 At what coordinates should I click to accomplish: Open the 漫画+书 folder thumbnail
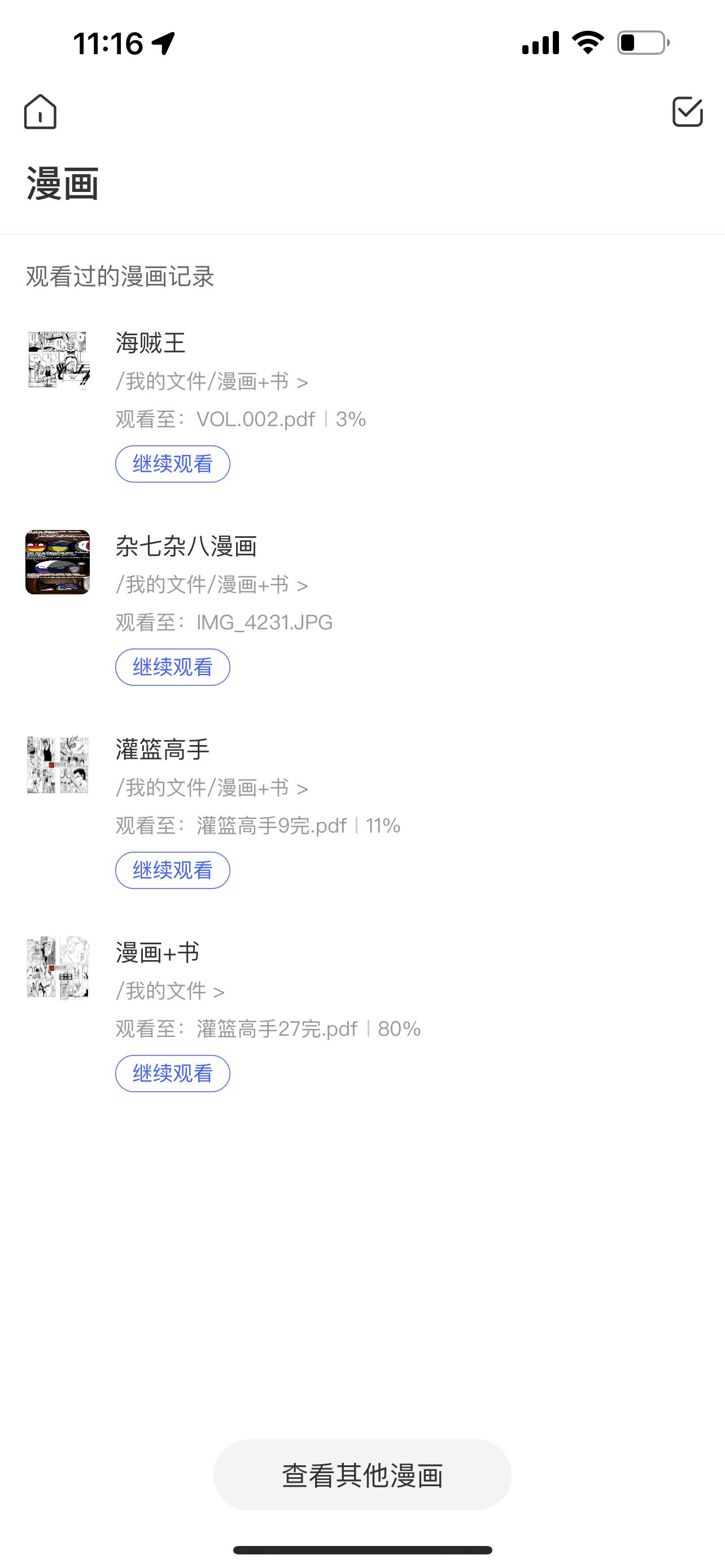point(58,970)
